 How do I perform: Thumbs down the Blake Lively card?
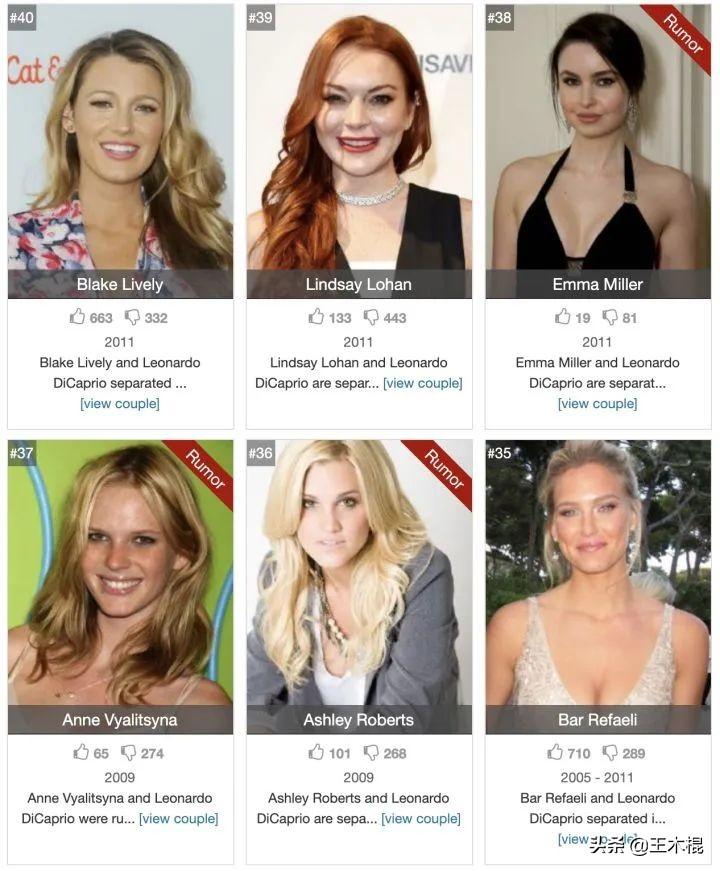click(132, 317)
